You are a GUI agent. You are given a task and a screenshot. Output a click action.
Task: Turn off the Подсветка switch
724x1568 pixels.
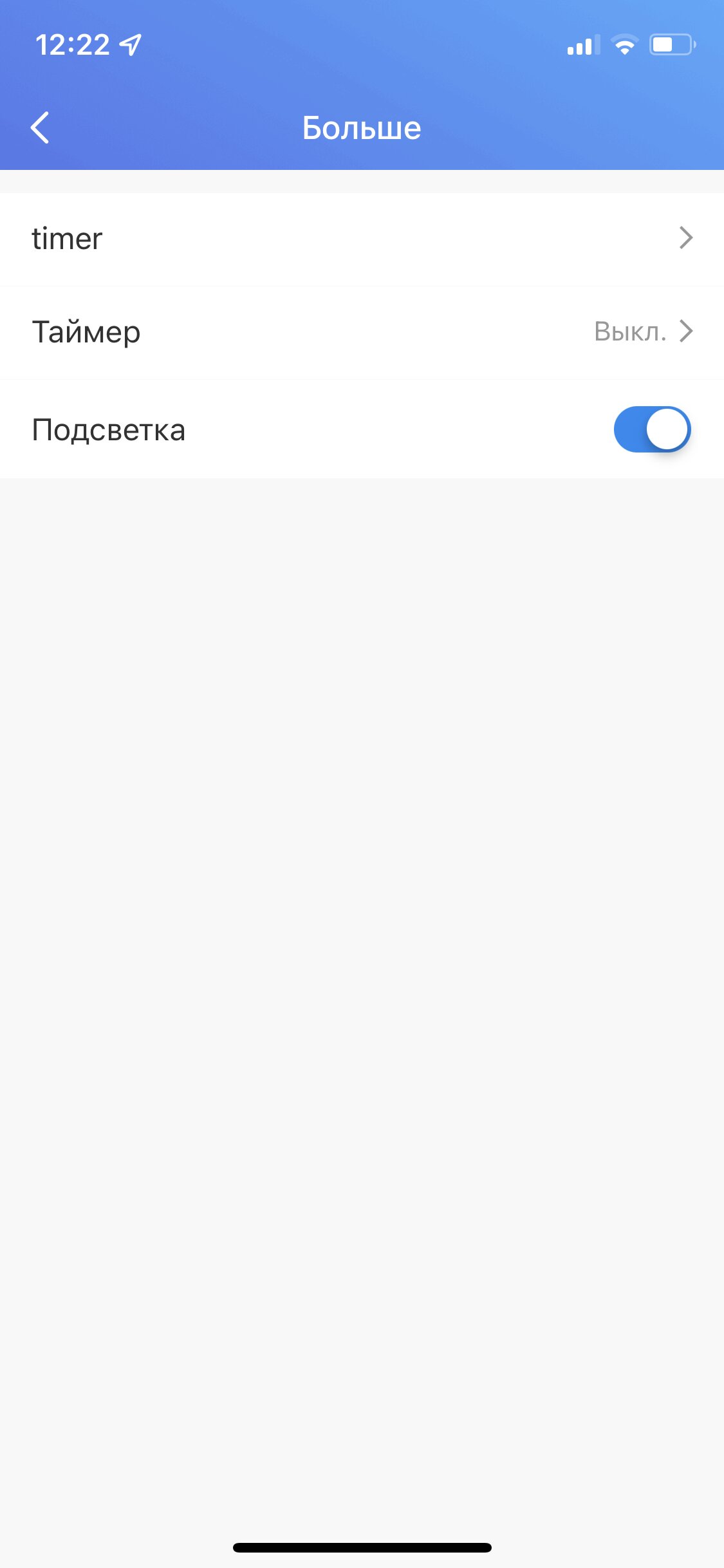click(652, 429)
